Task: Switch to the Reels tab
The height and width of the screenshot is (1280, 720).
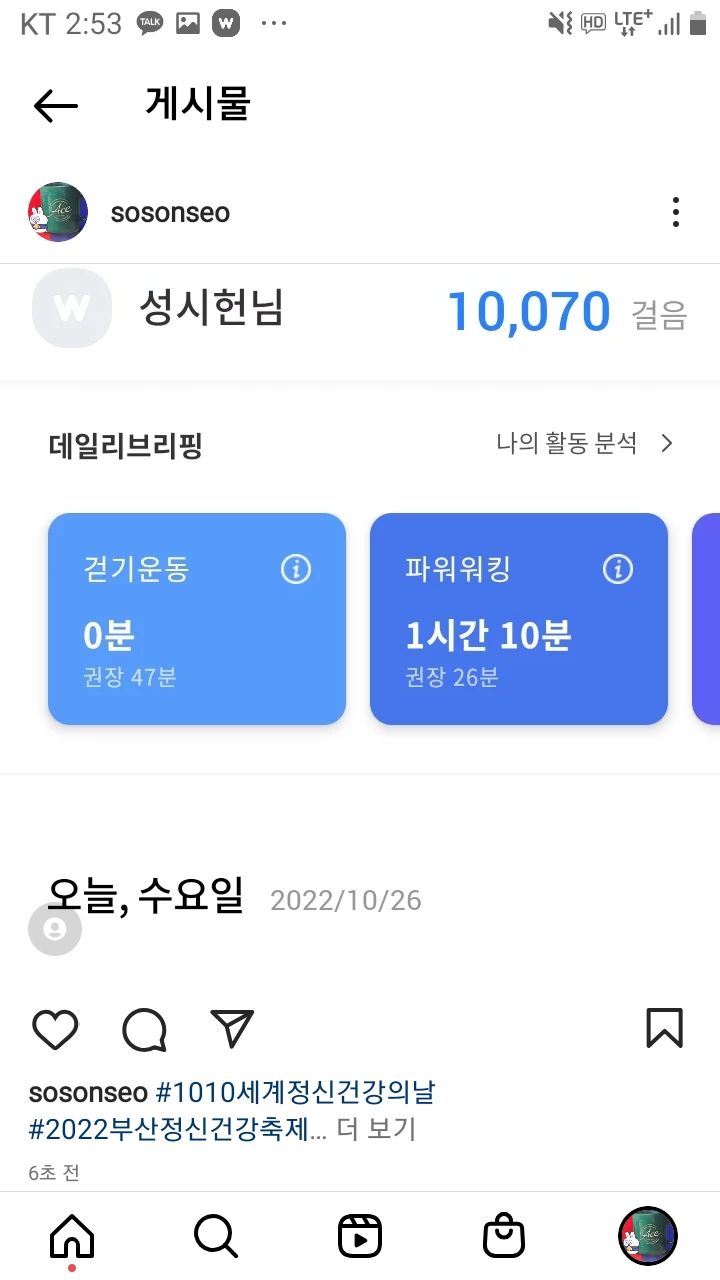Action: [x=359, y=1236]
